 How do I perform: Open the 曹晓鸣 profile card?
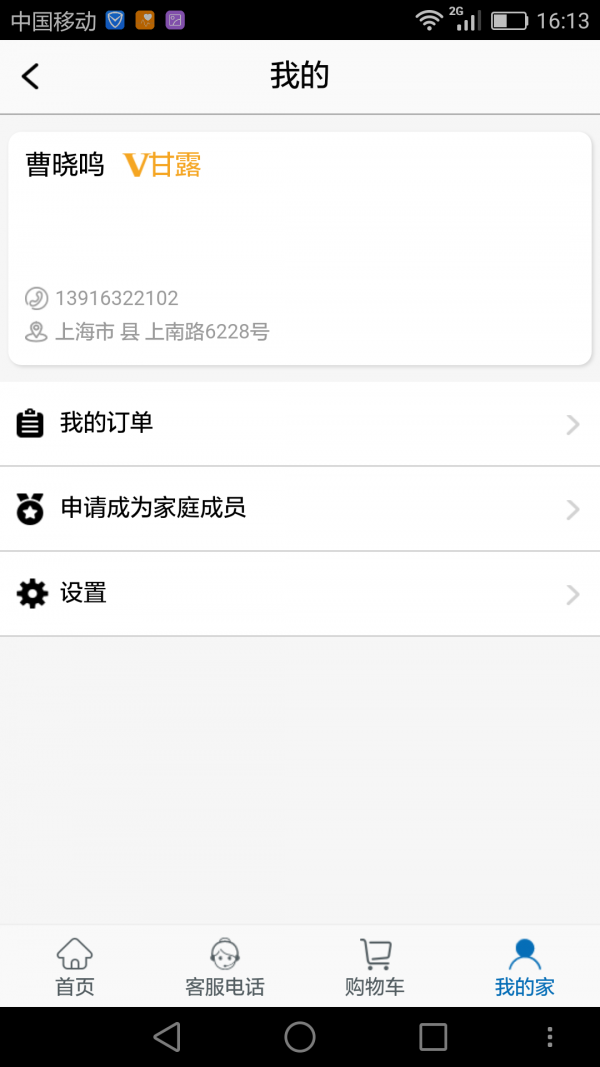click(300, 248)
